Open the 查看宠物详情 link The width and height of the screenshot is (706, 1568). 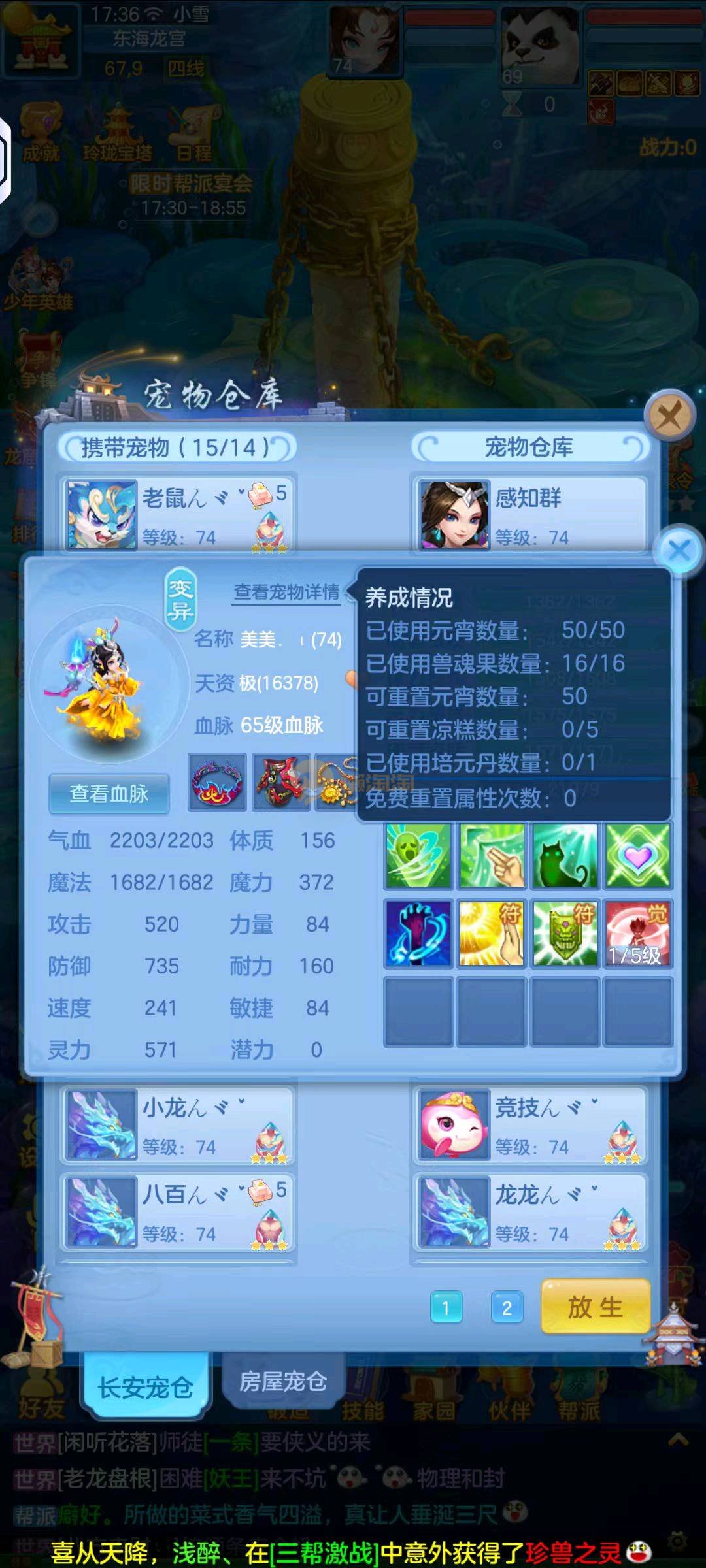[x=286, y=592]
